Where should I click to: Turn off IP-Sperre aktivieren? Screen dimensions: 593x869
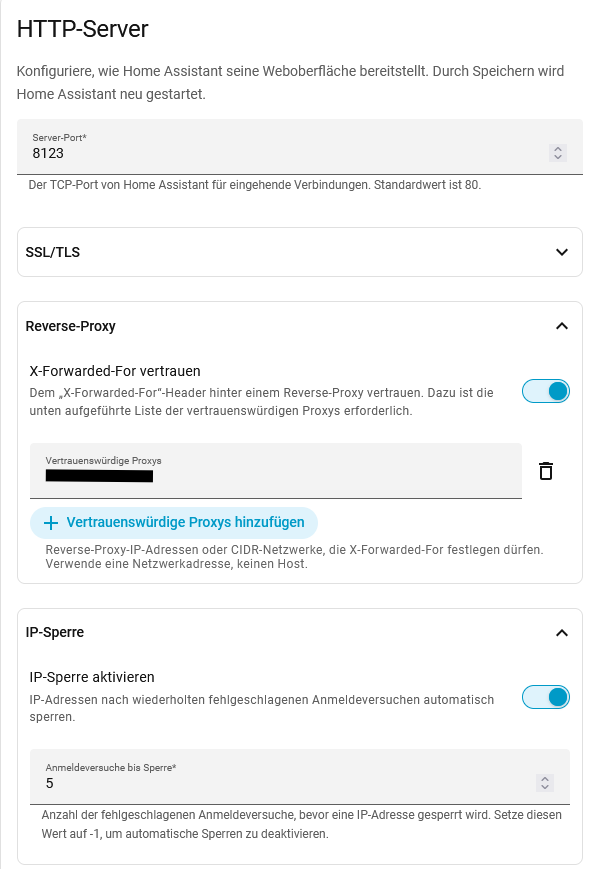point(546,697)
